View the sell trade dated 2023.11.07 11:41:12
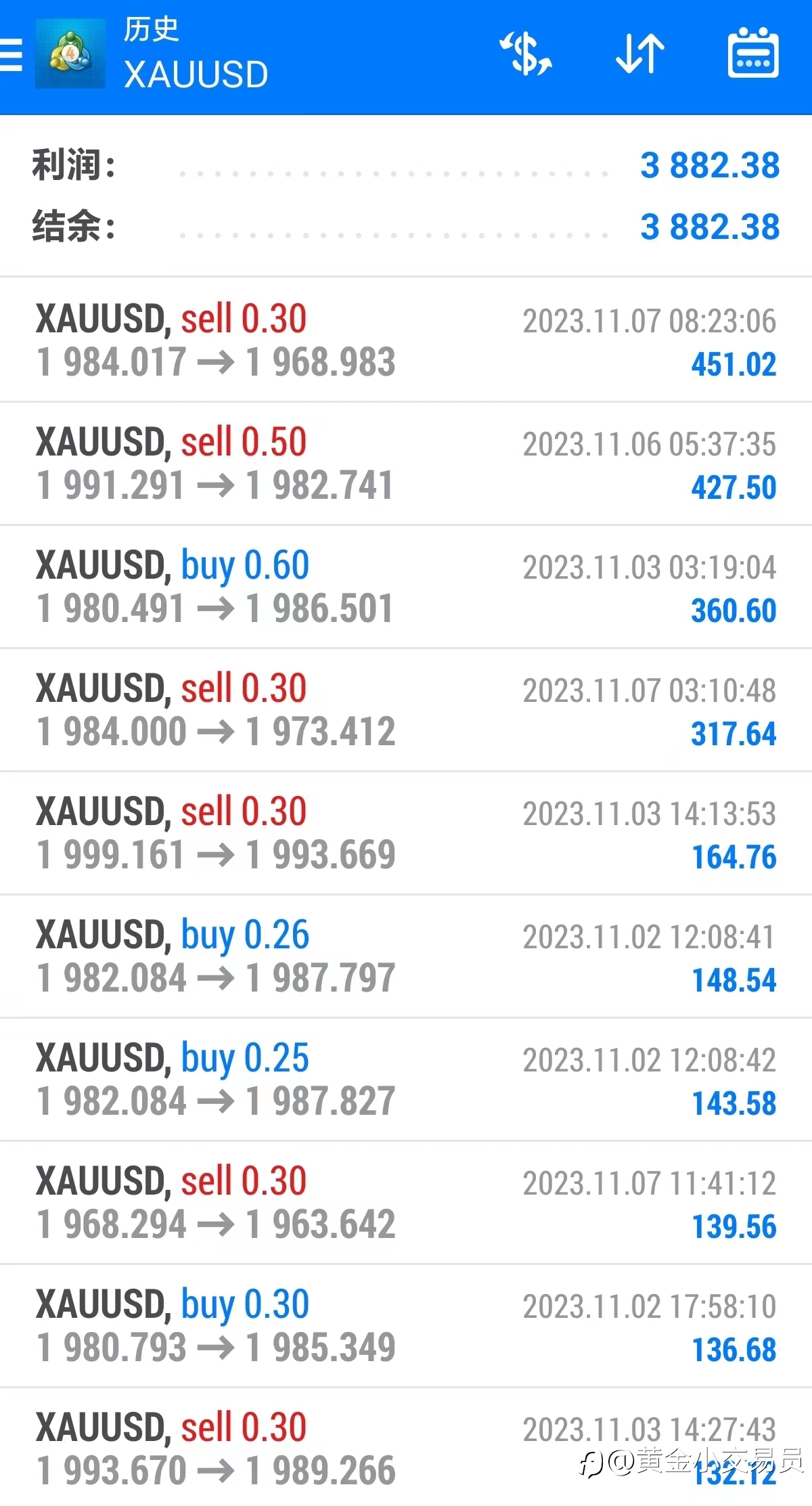Viewport: 812px width, 1506px height. pyautogui.click(x=406, y=1202)
